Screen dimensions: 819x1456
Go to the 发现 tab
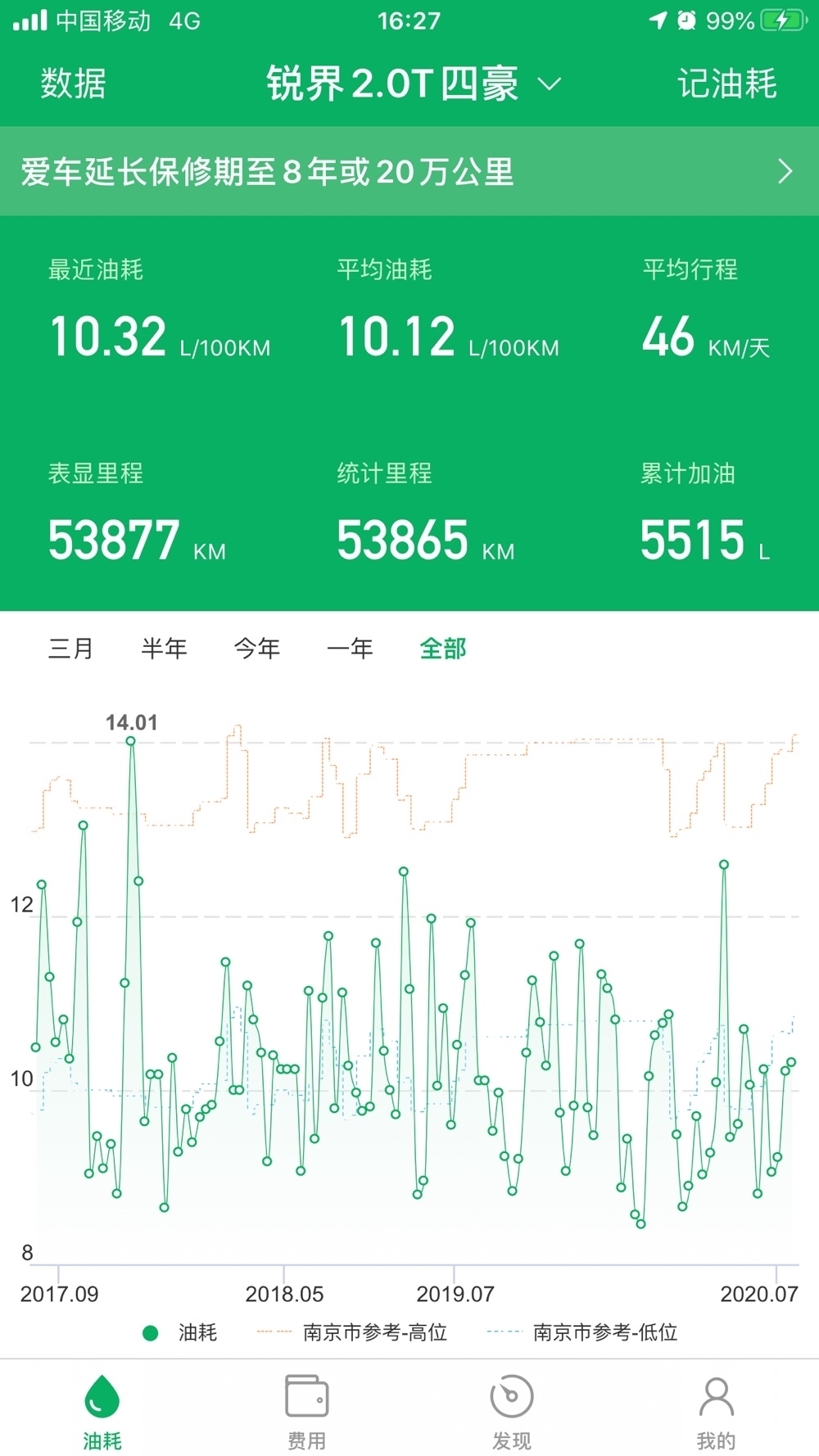point(512,1411)
